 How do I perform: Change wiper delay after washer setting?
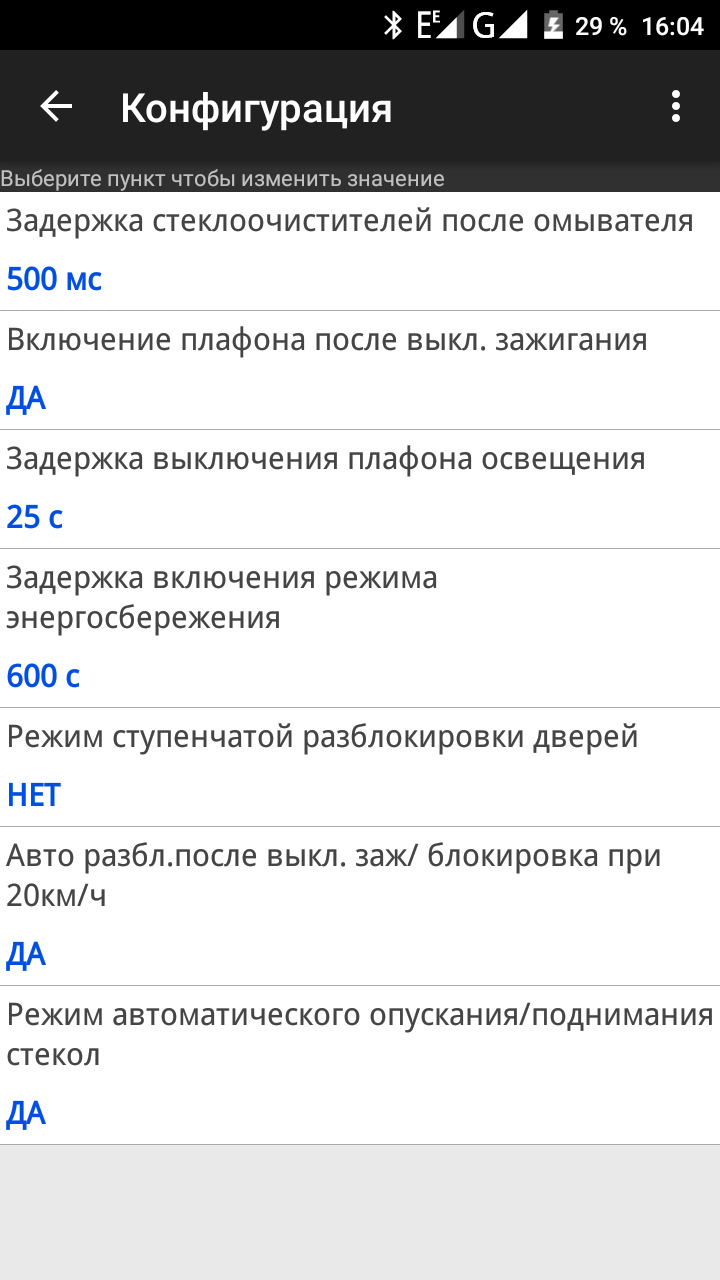click(360, 251)
